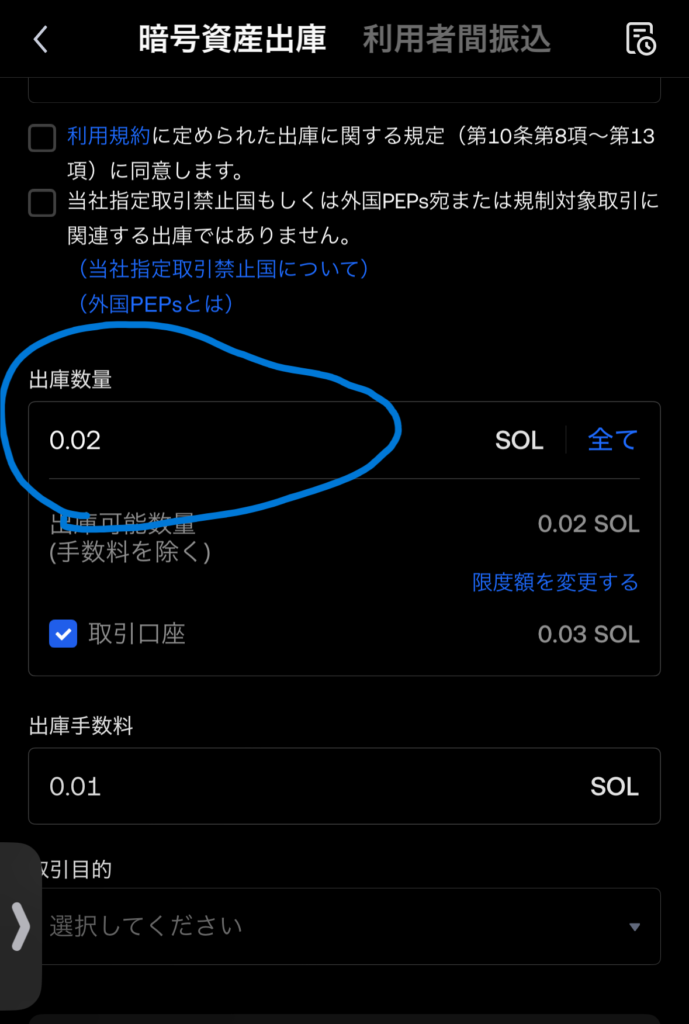Open the withdrawal history icon

pos(640,39)
